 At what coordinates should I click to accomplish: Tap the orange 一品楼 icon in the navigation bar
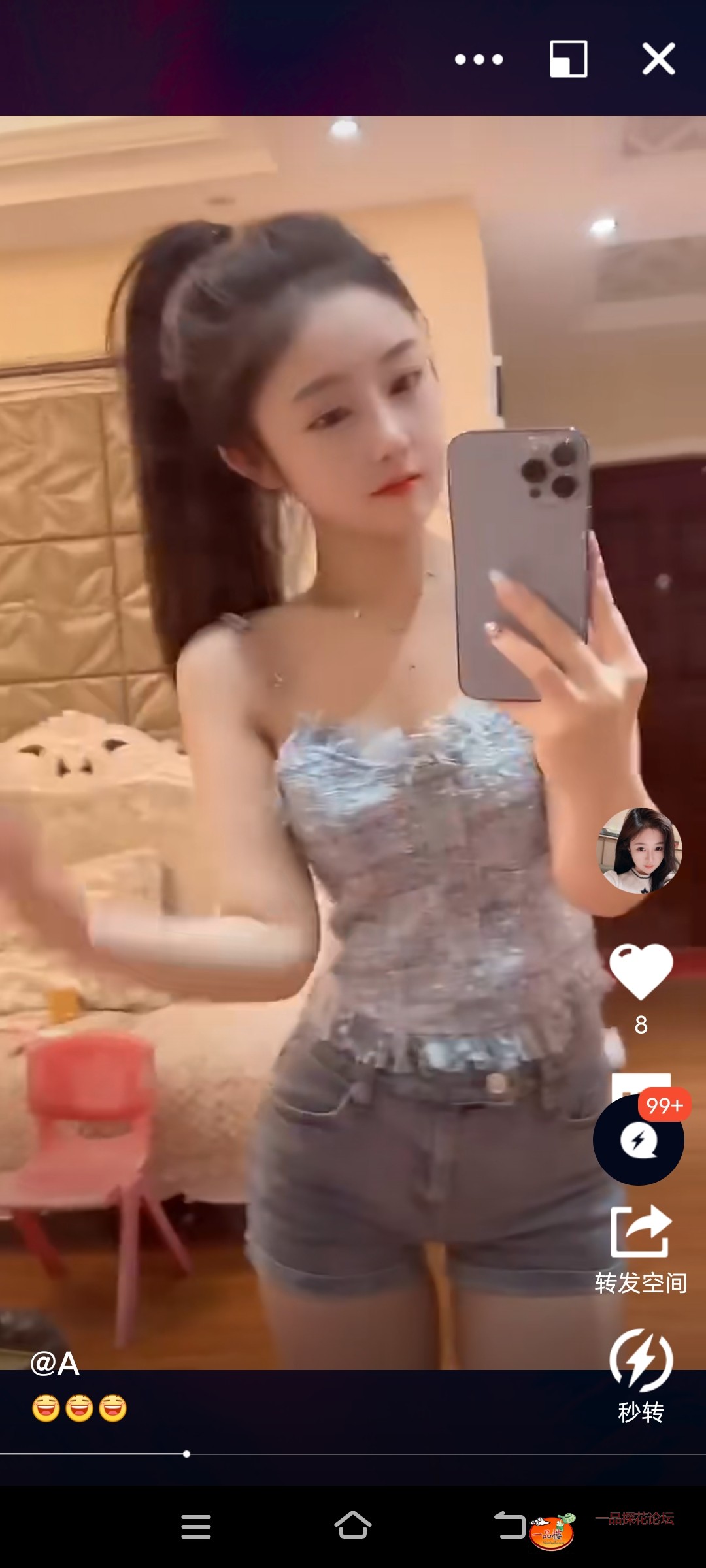[x=551, y=1532]
